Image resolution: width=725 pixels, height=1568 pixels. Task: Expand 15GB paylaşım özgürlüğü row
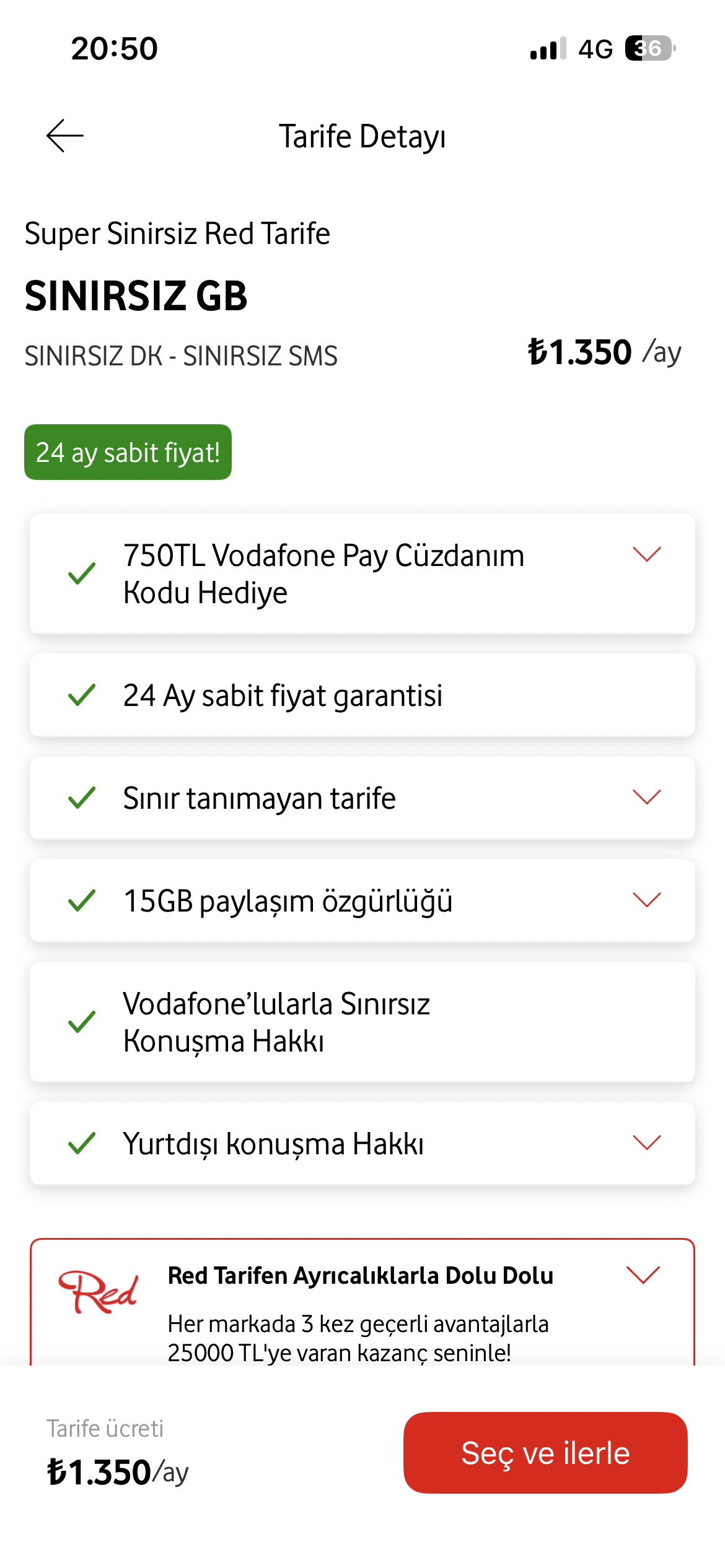click(646, 900)
